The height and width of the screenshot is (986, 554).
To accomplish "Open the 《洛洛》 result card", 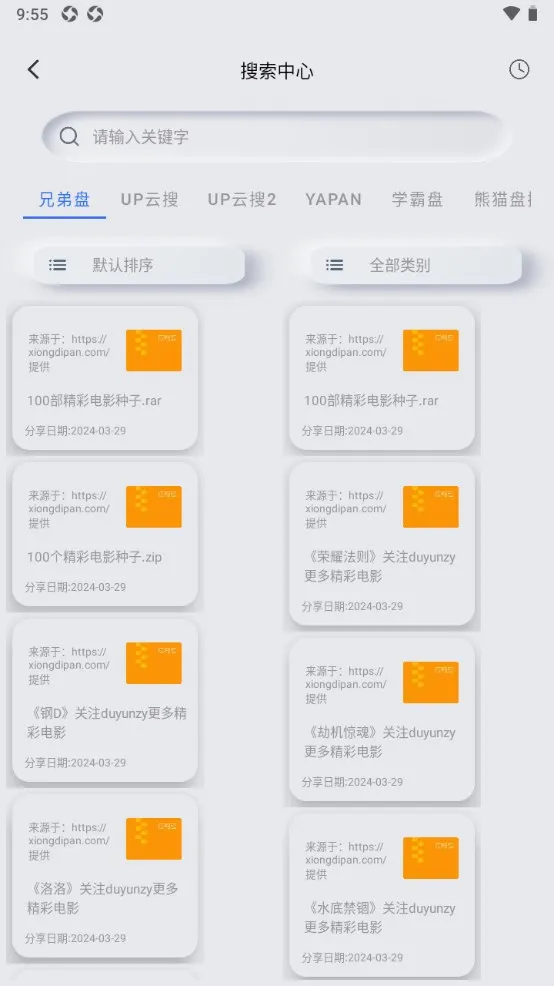I will [x=105, y=876].
